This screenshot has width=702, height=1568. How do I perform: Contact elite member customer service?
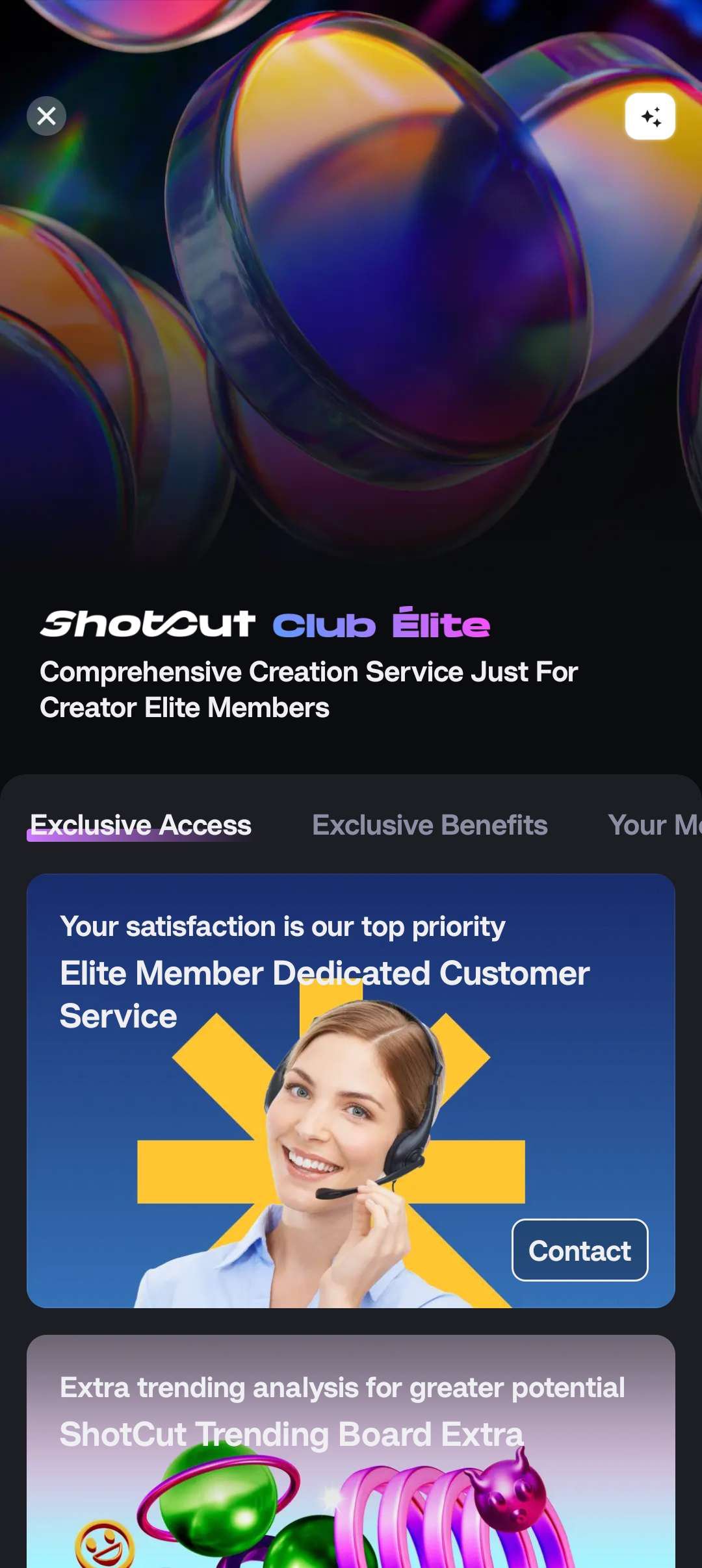point(580,1250)
